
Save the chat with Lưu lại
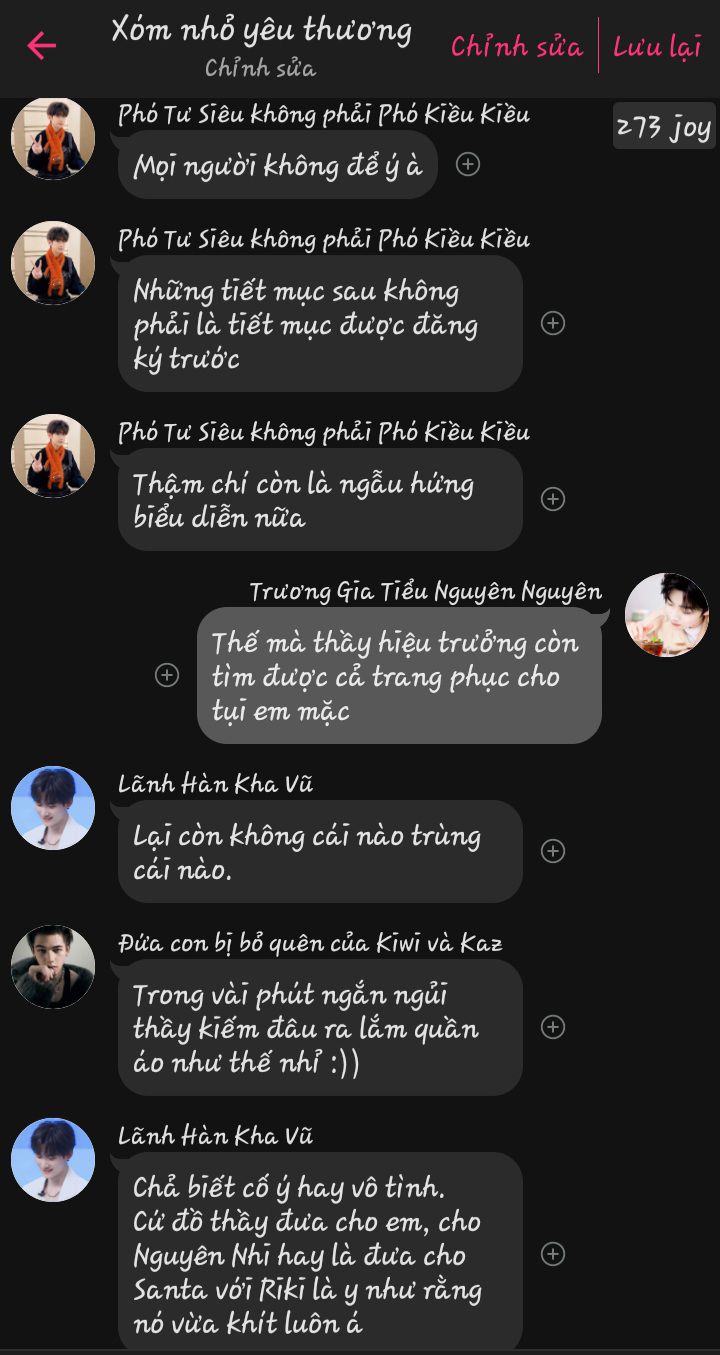tap(657, 47)
